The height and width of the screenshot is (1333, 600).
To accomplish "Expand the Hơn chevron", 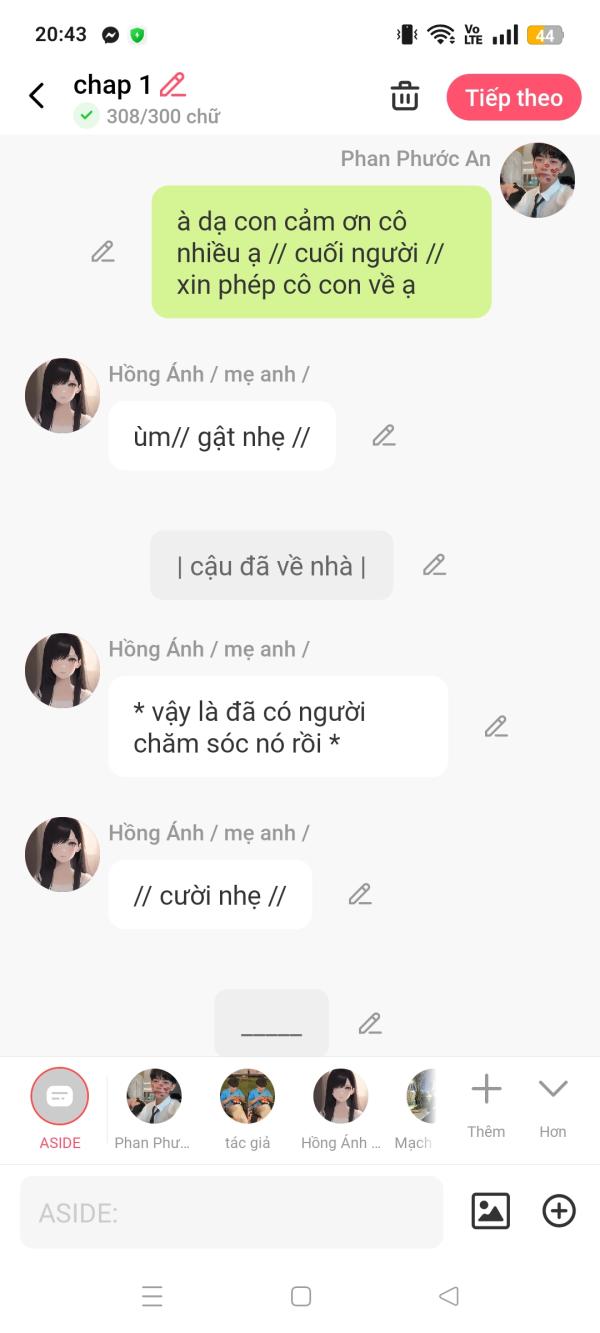I will 553,1105.
